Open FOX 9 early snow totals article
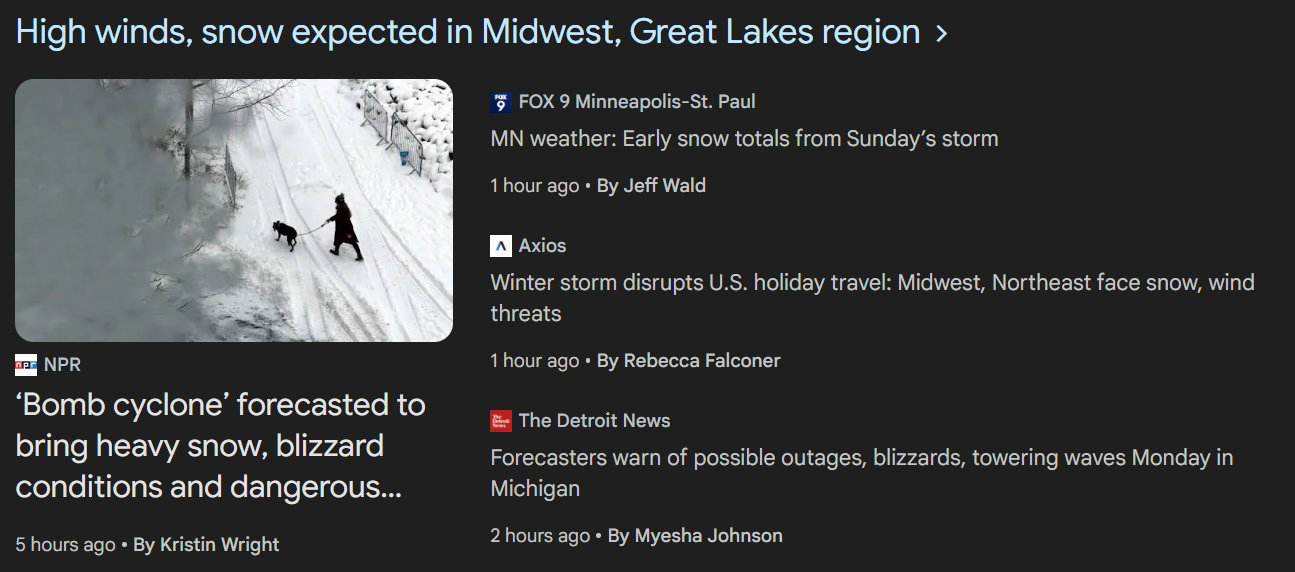Viewport: 1295px width, 572px height. point(744,138)
